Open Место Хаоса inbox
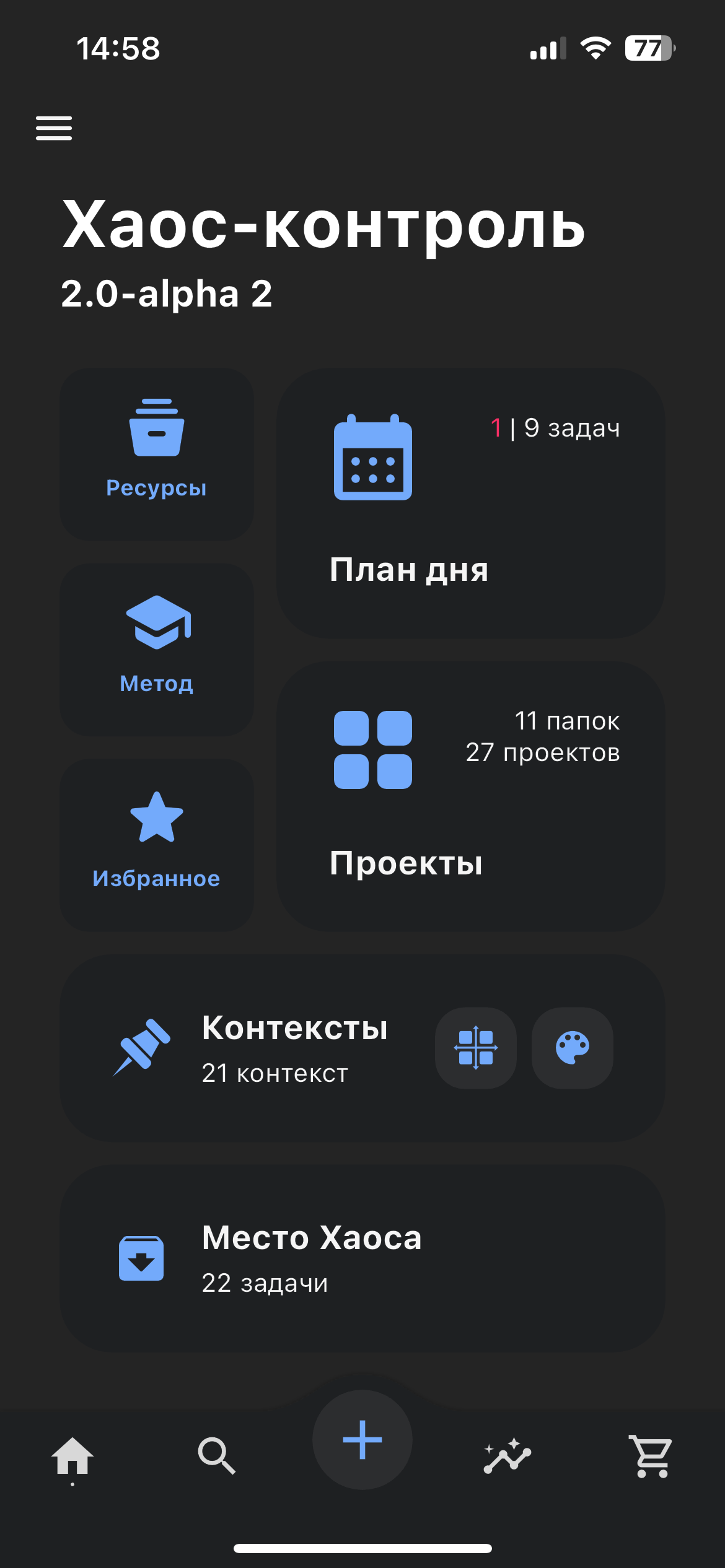 tap(362, 1258)
